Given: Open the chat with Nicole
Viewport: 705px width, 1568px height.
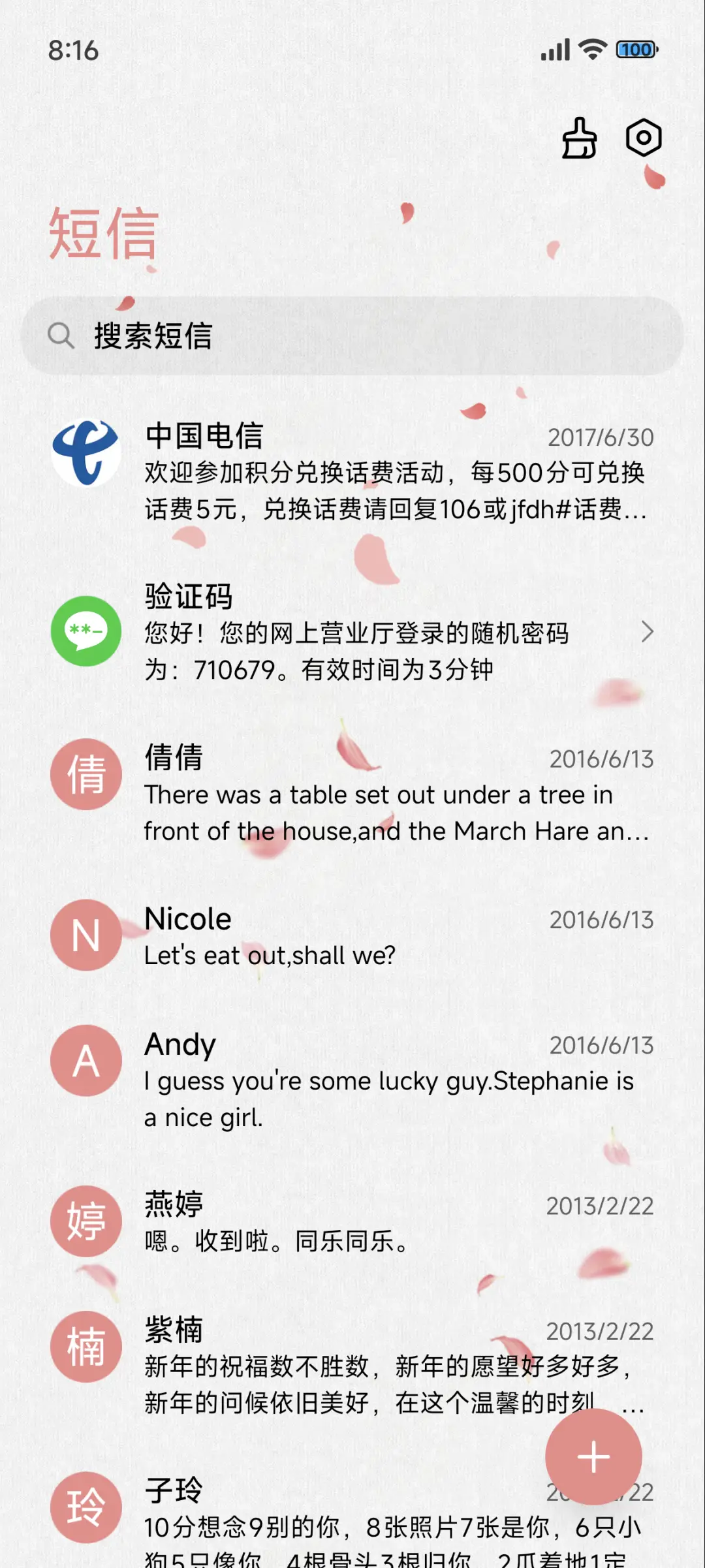Looking at the screenshot, I should click(x=352, y=936).
